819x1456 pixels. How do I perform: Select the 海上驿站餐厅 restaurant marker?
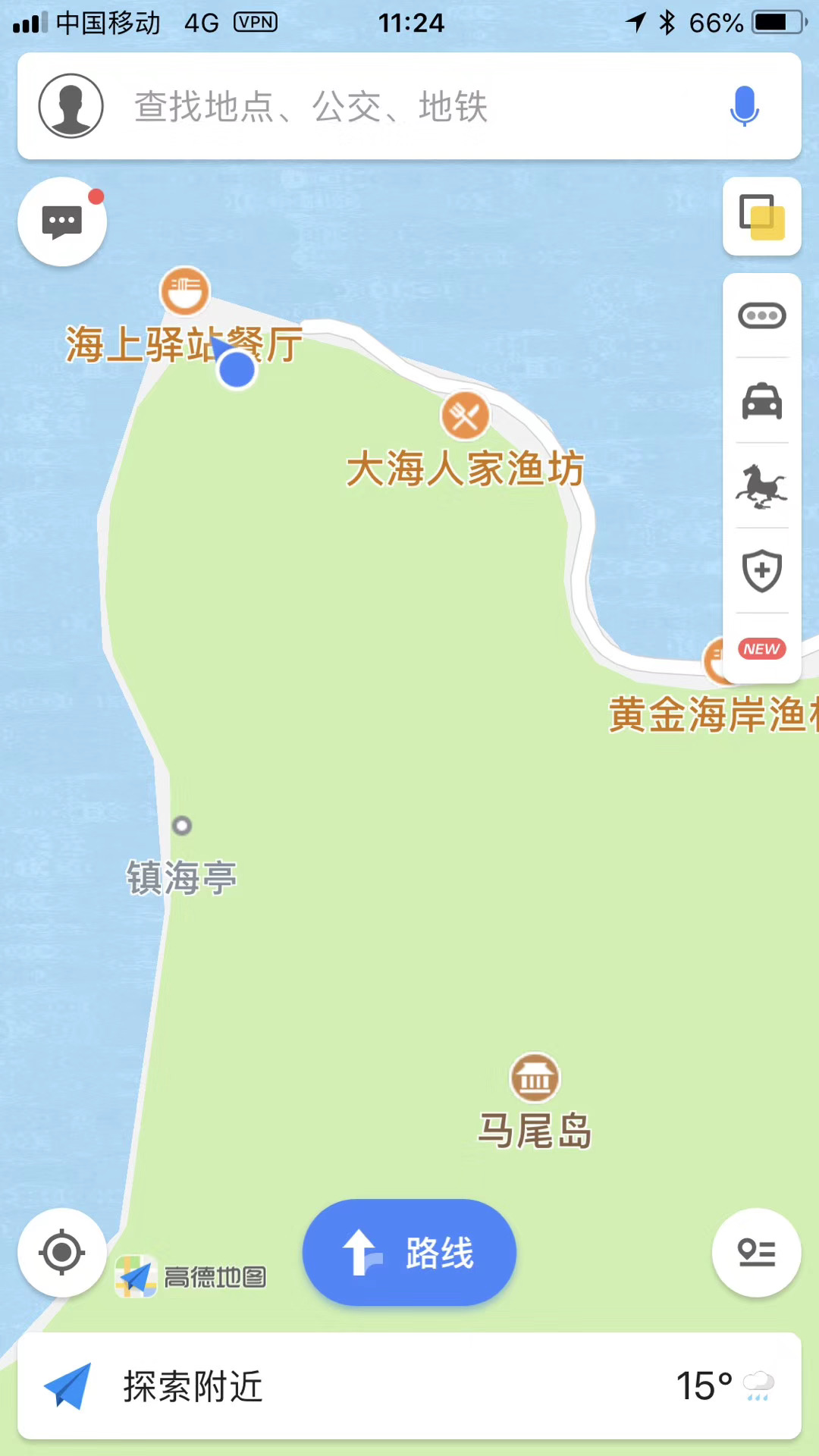184,291
